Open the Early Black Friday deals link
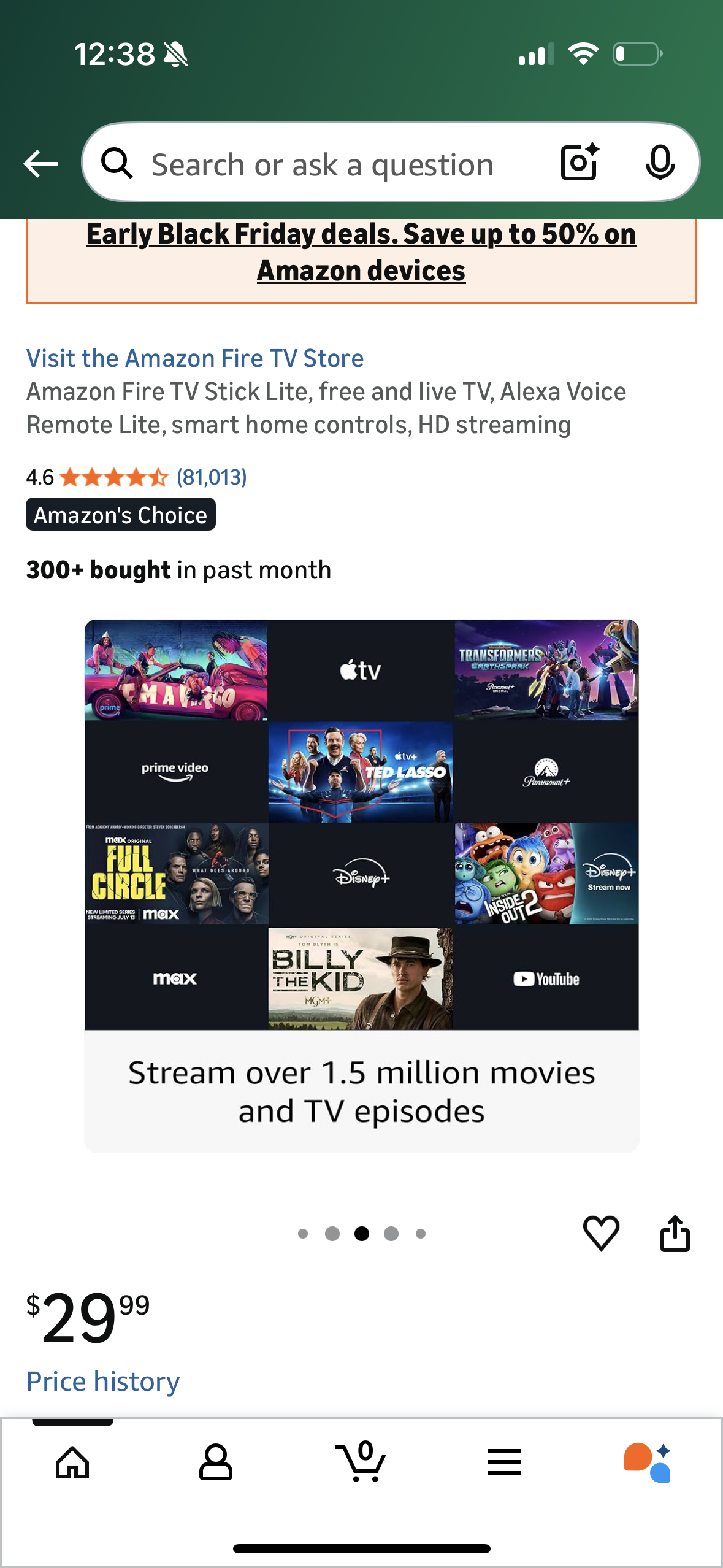Image resolution: width=723 pixels, height=1568 pixels. pyautogui.click(x=361, y=252)
